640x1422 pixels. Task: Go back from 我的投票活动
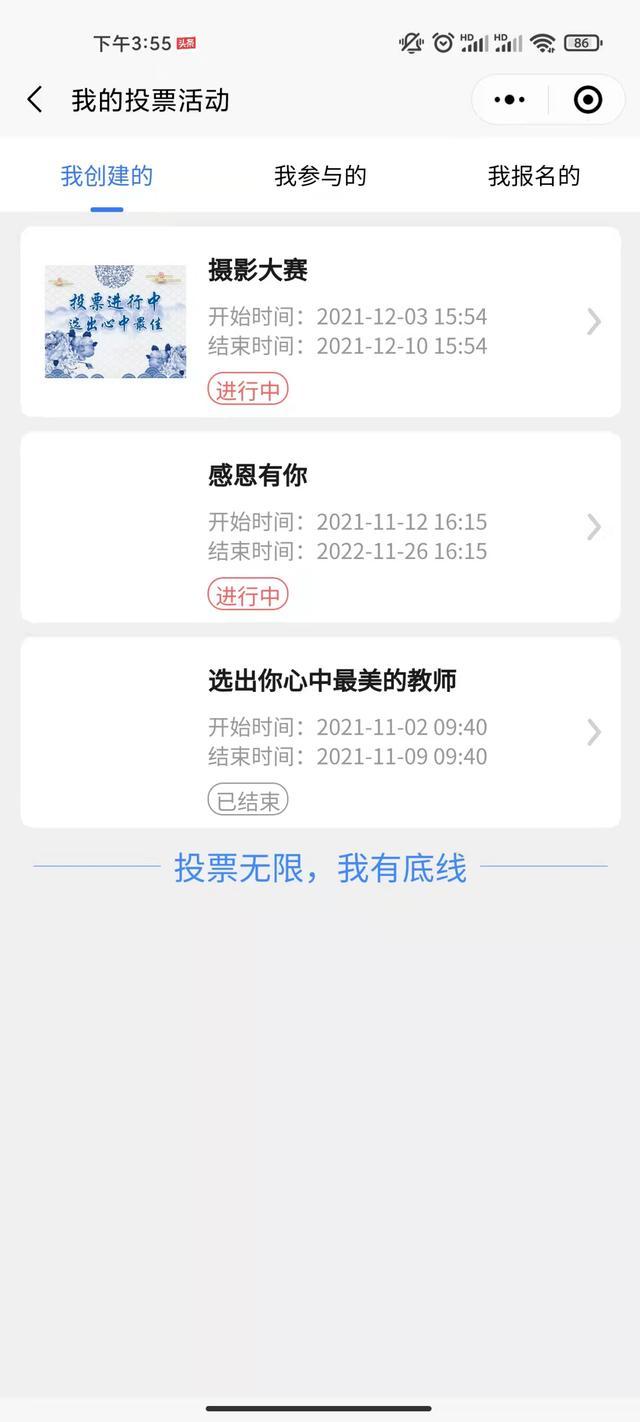coord(35,100)
